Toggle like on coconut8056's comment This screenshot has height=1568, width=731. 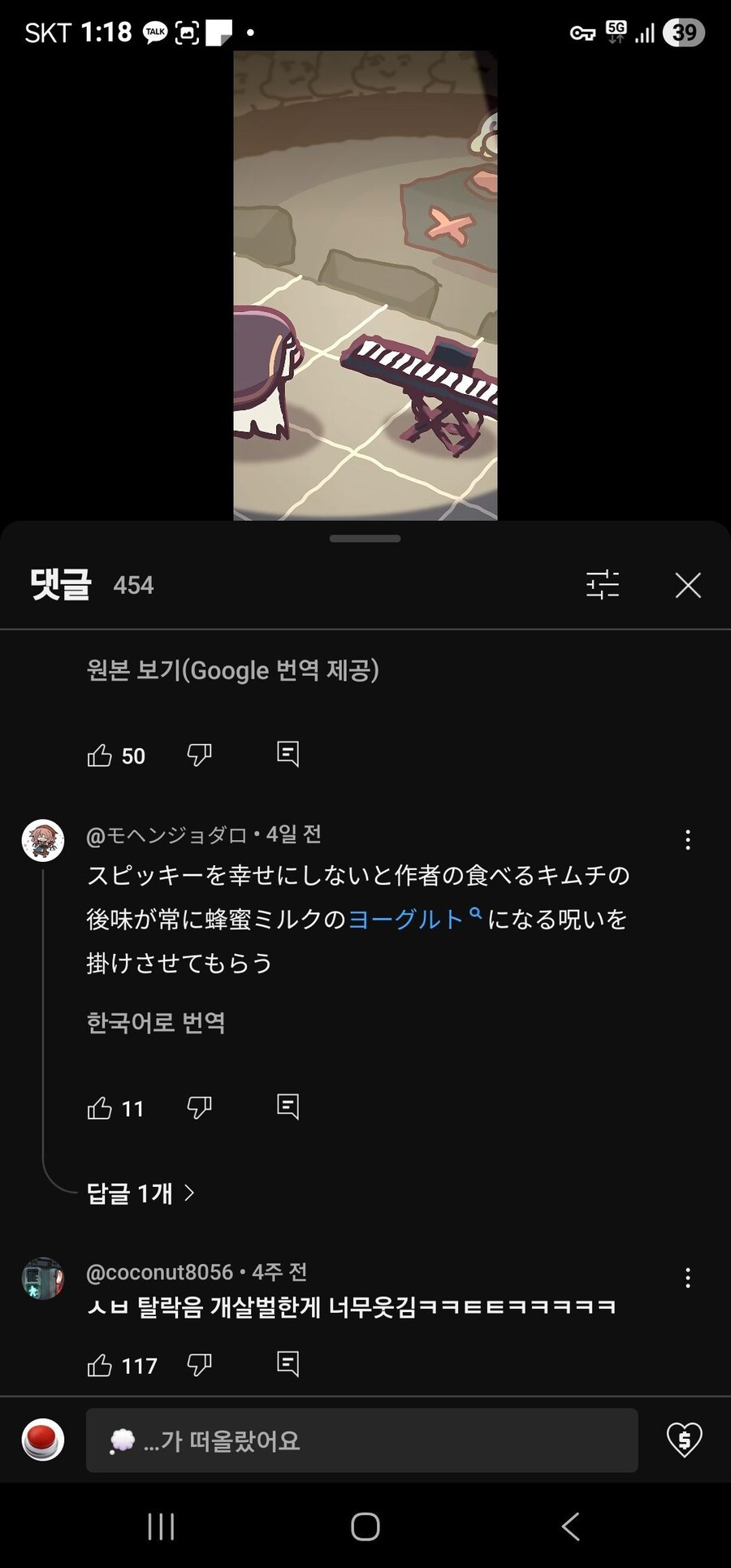(101, 1365)
